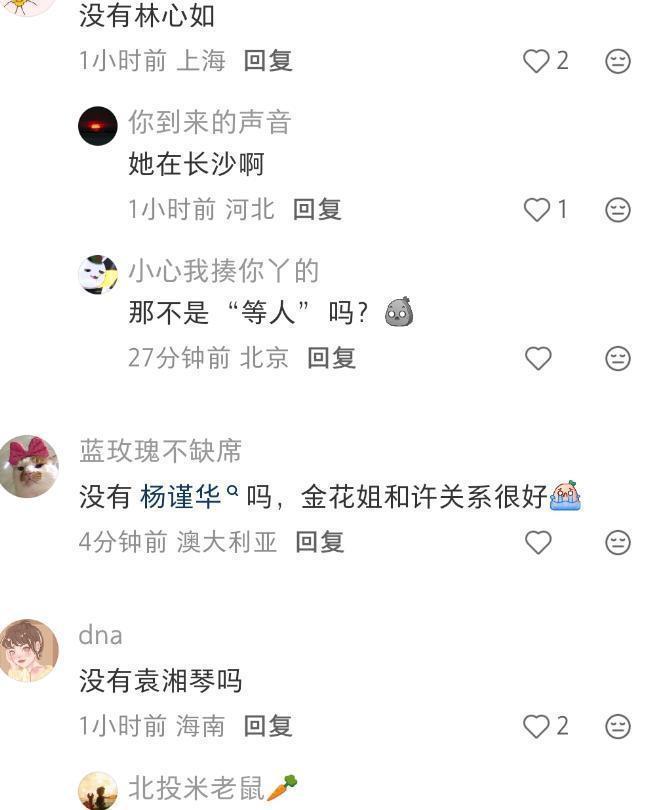Open profile avatar of 你到来的声音
This screenshot has width=665, height=810.
click(x=98, y=126)
